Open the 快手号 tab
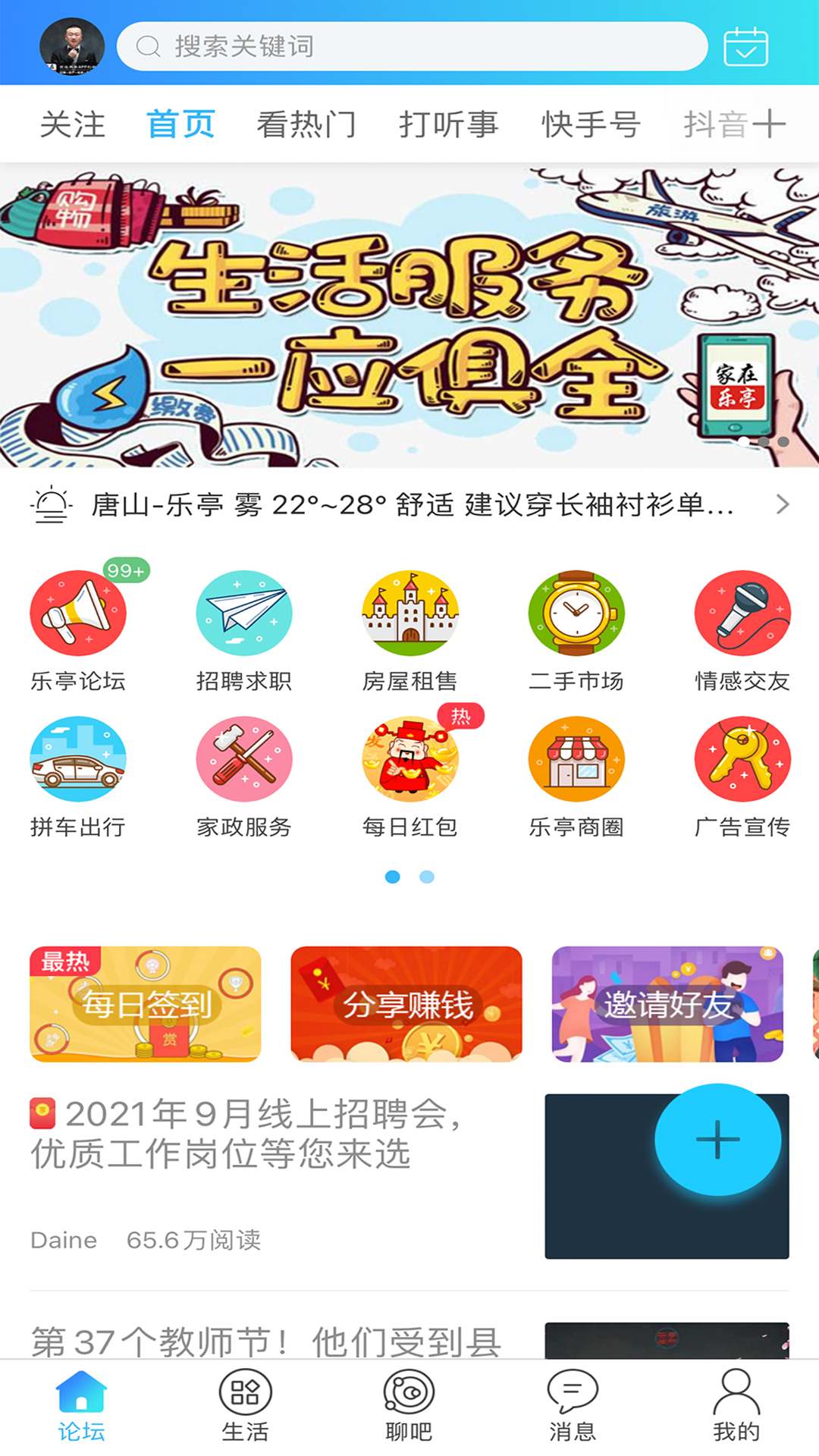Viewport: 819px width, 1456px height. (591, 124)
